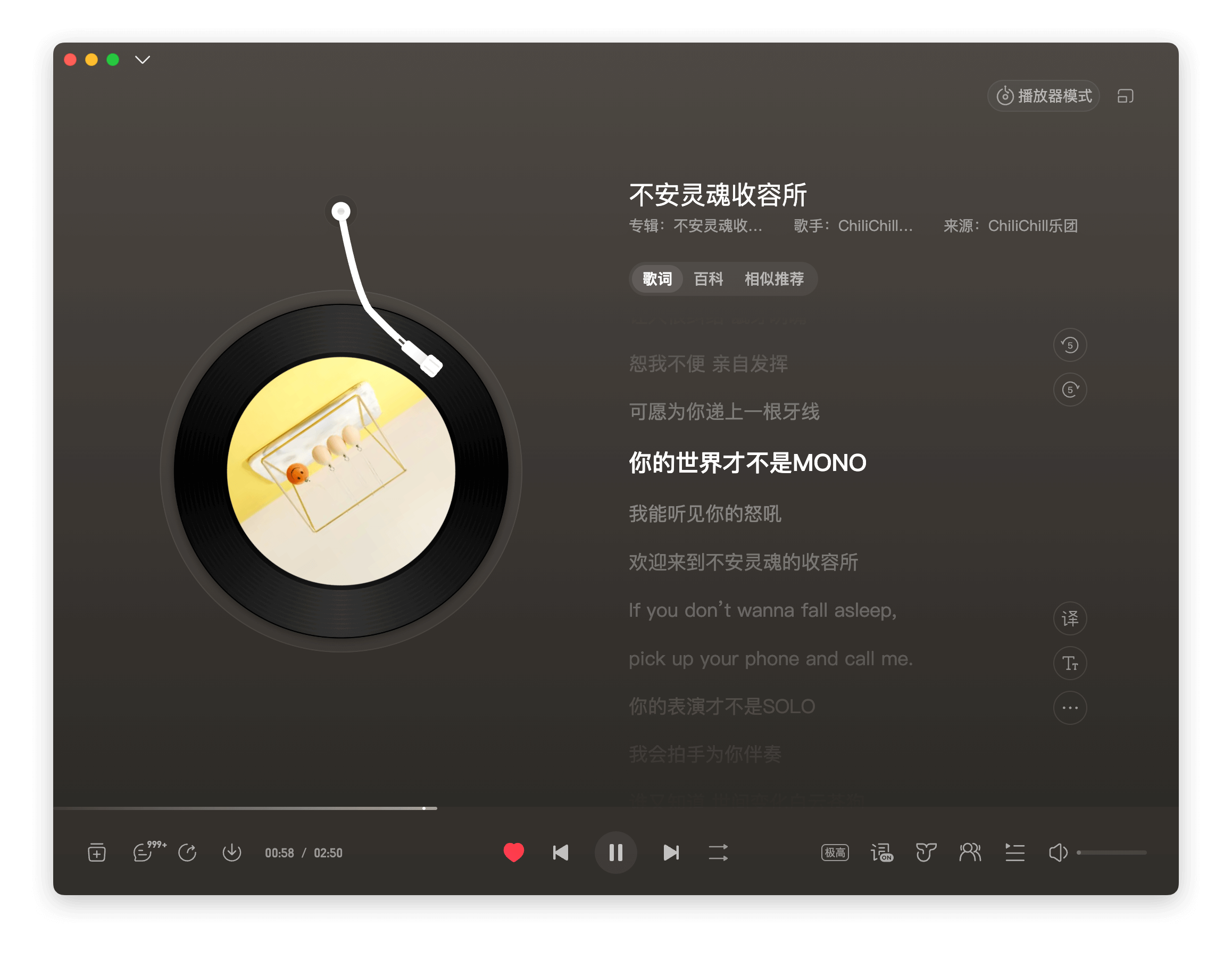1232x959 pixels.
Task: Unlike the song with the red heart
Action: 513,853
